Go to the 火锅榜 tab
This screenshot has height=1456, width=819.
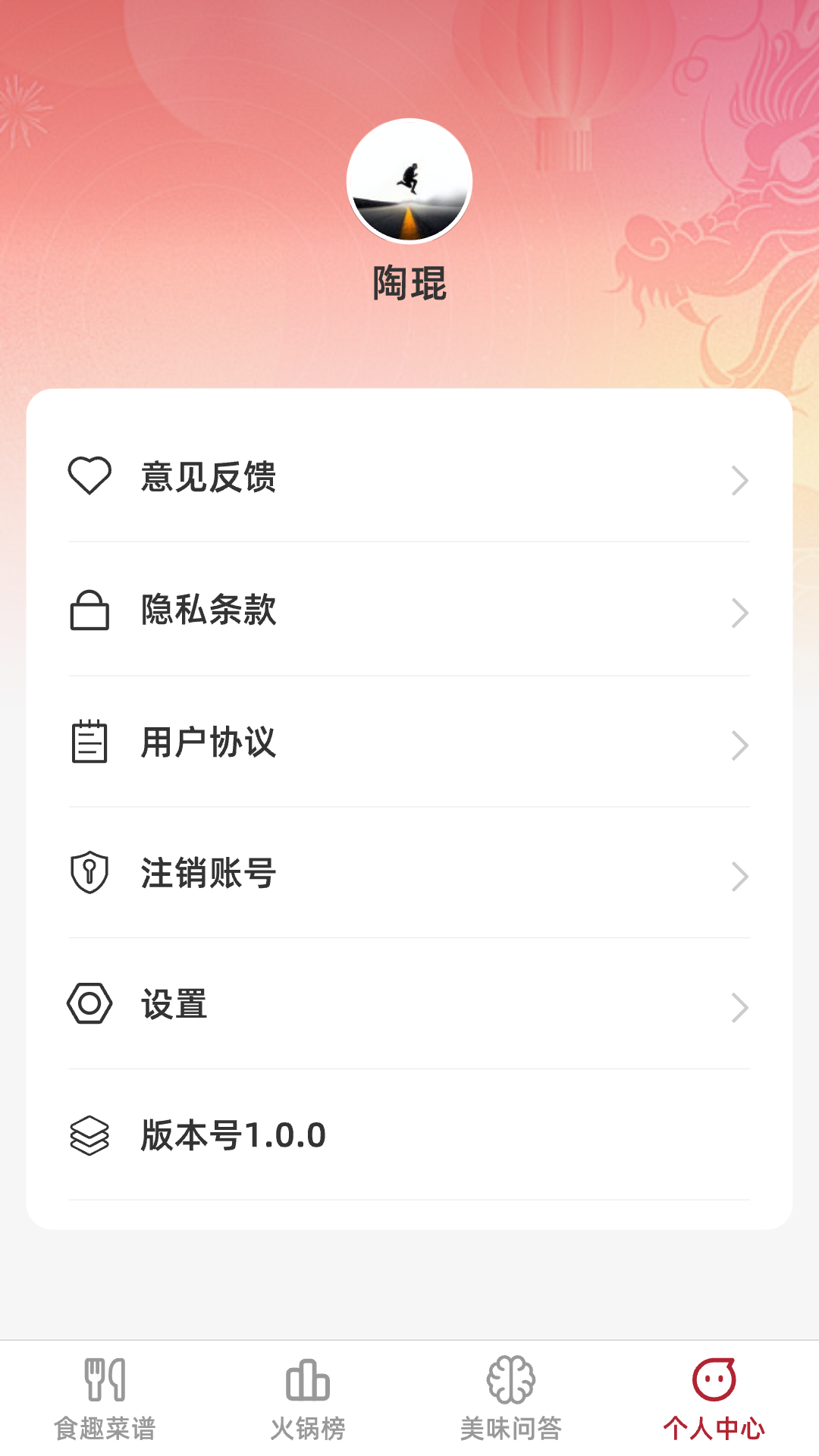(308, 1399)
